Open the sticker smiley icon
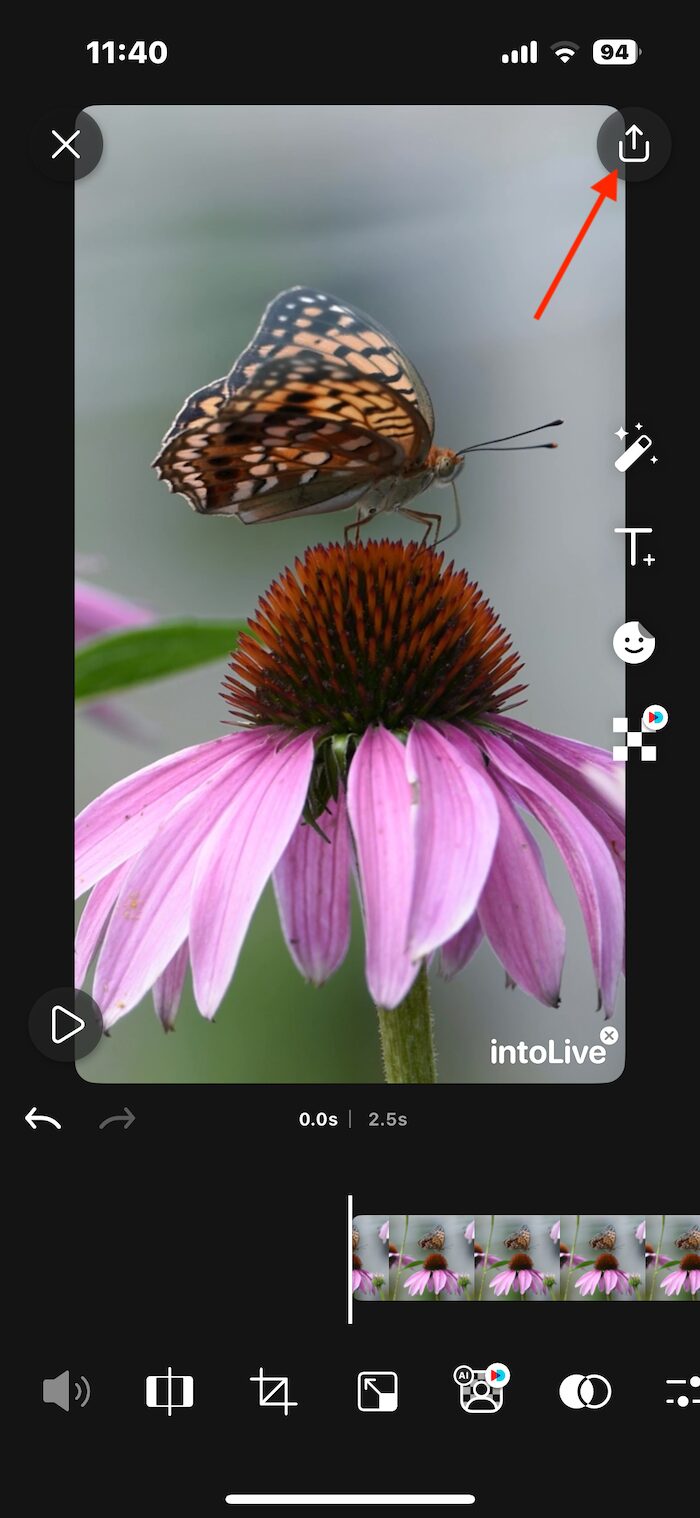The width and height of the screenshot is (700, 1518). point(634,642)
